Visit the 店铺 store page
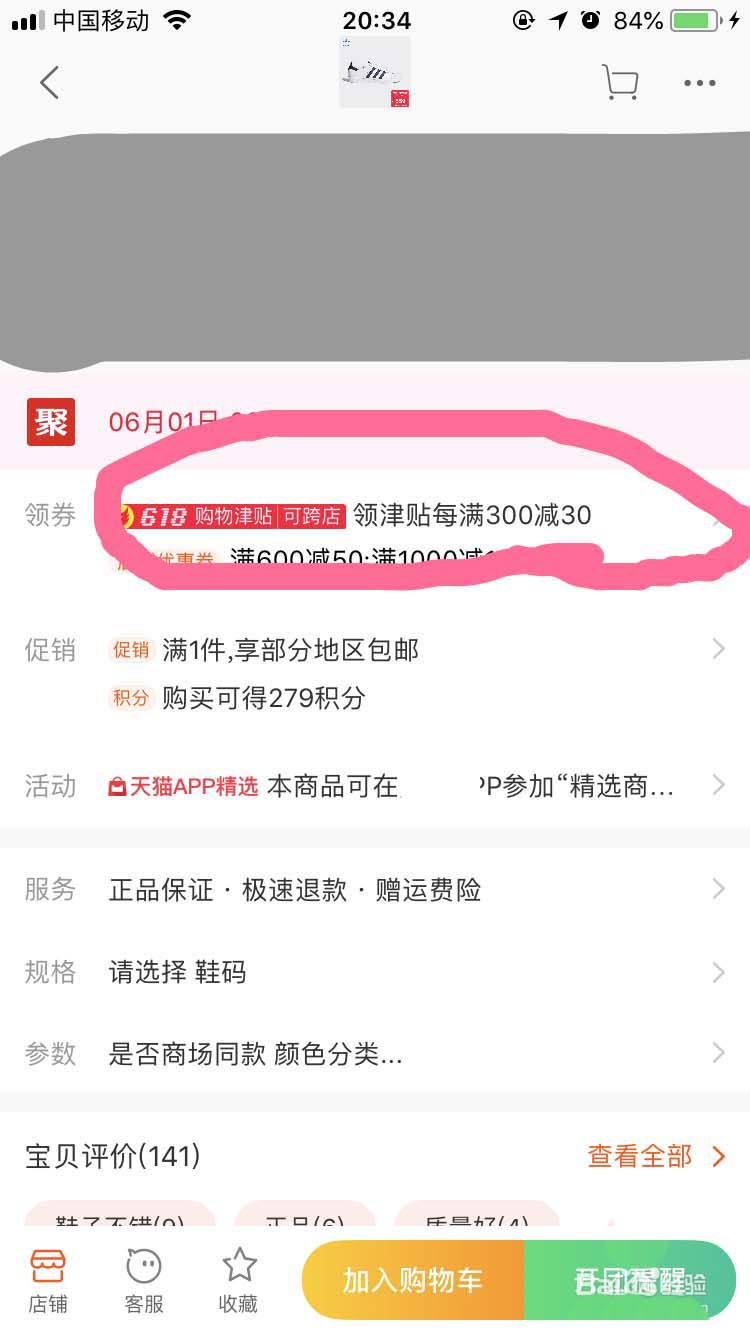This screenshot has width=750, height=1334. pyautogui.click(x=48, y=1281)
